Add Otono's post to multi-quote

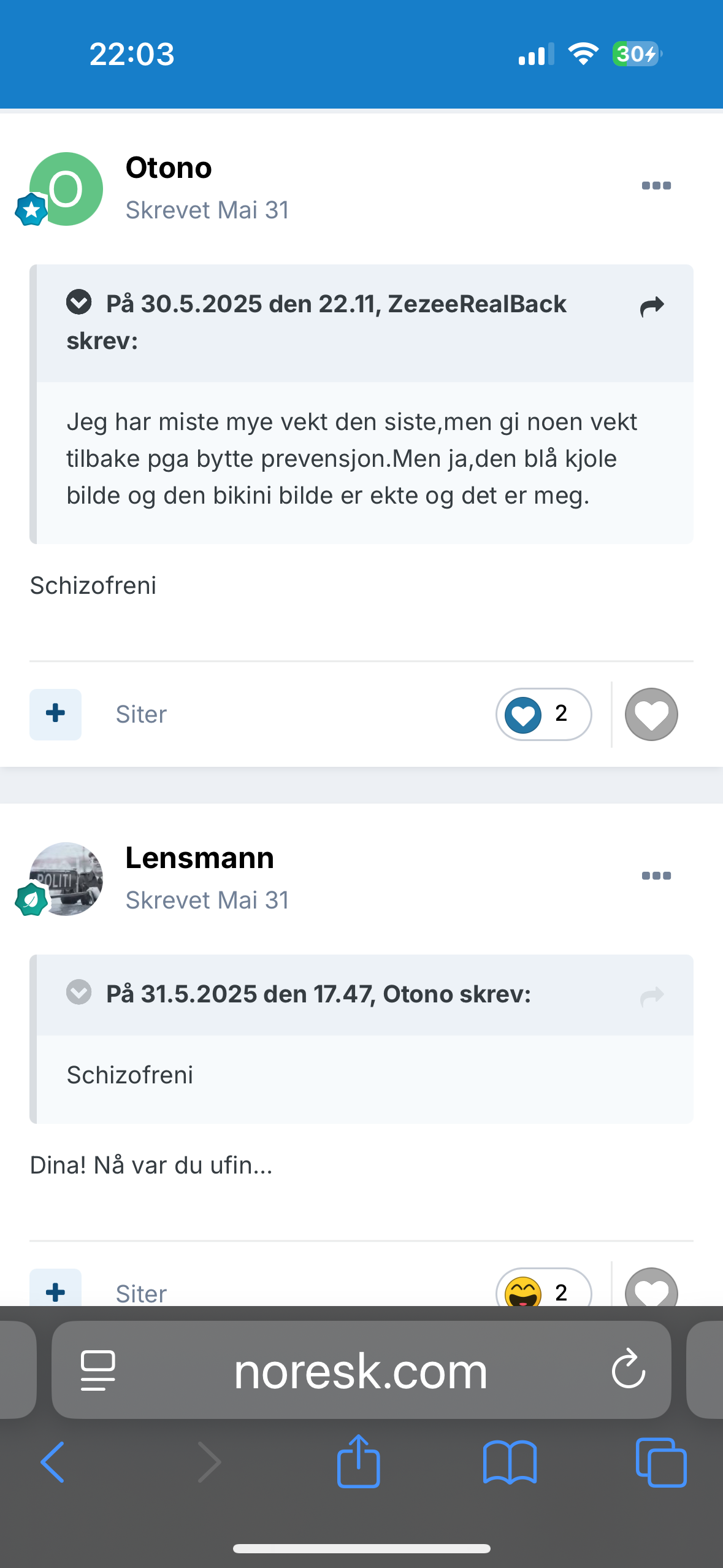click(56, 714)
